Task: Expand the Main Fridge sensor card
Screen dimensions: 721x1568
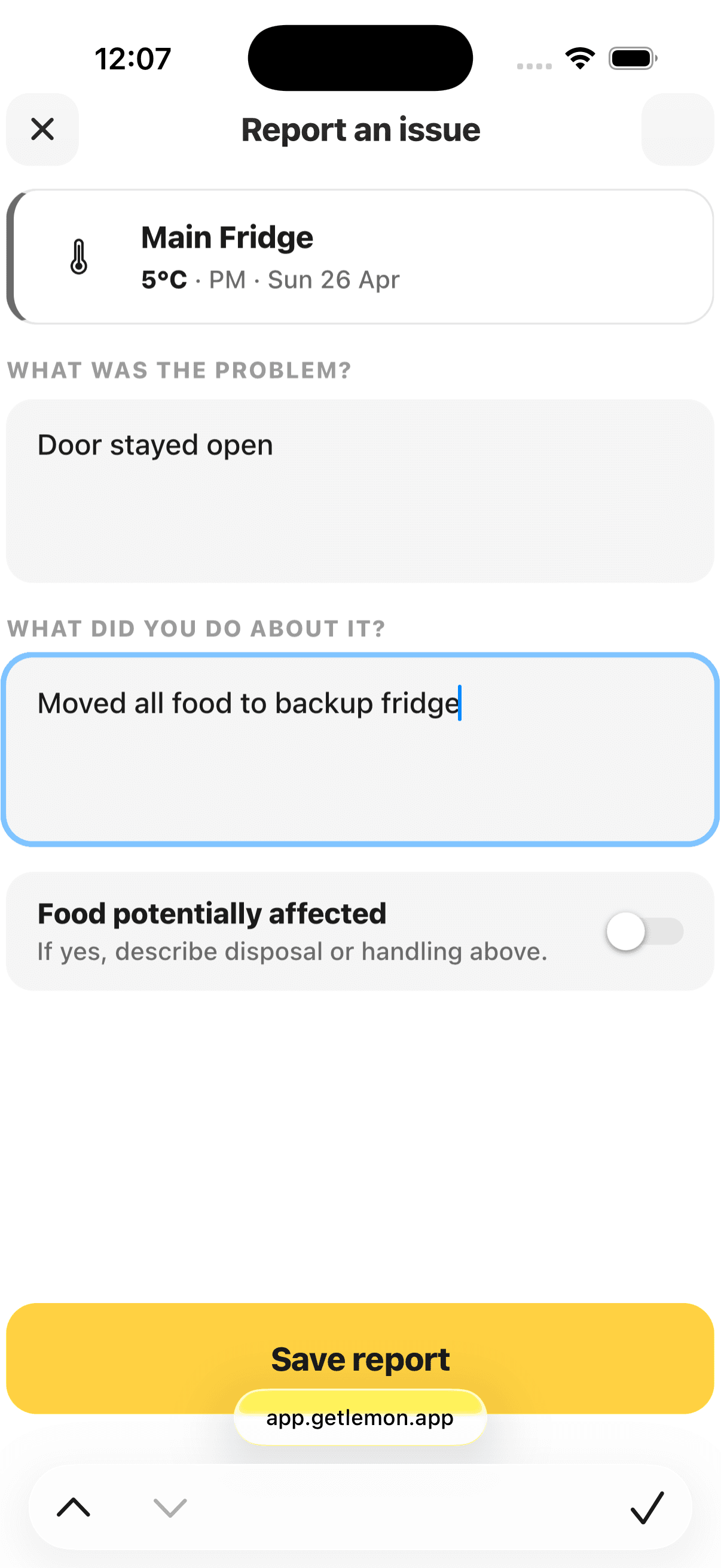Action: click(360, 256)
